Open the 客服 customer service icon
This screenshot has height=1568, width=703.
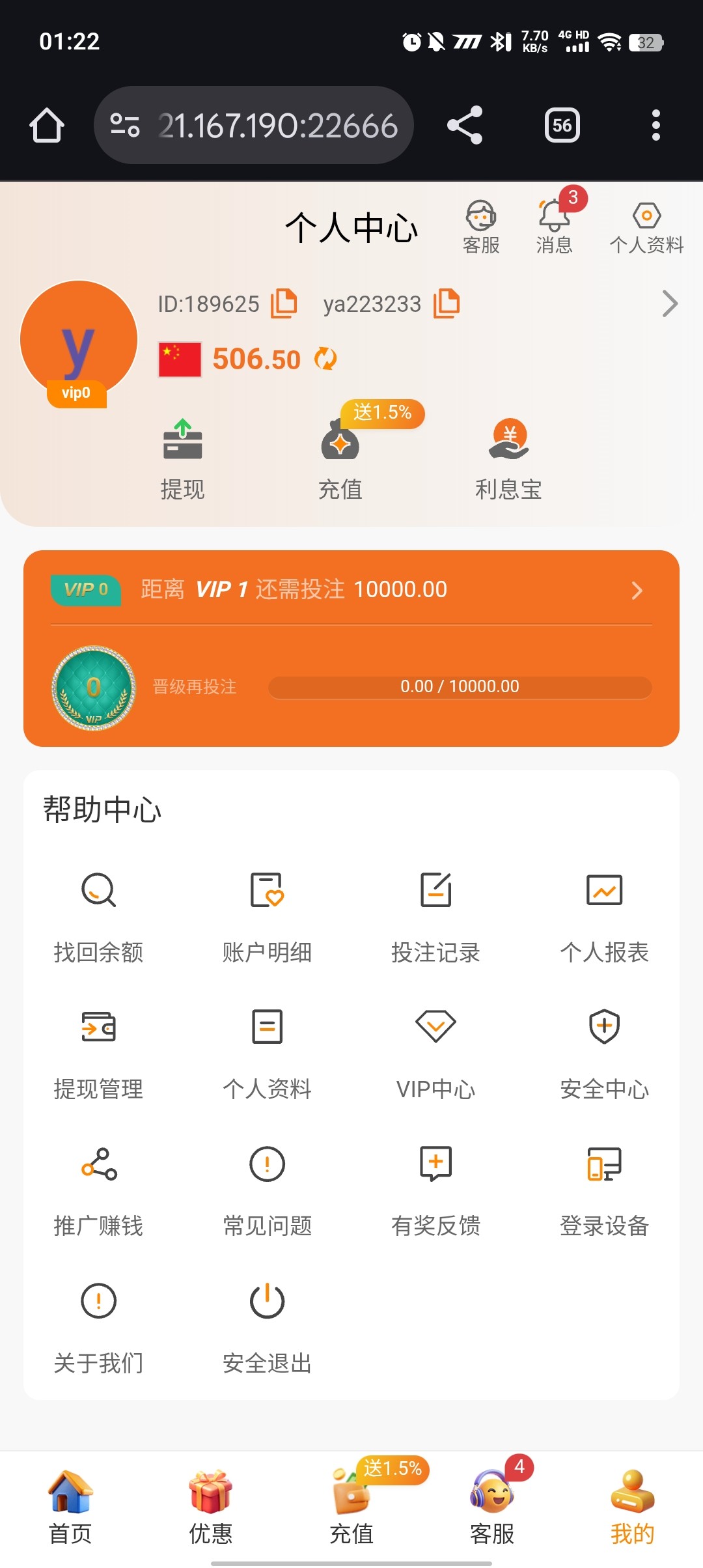tap(480, 225)
